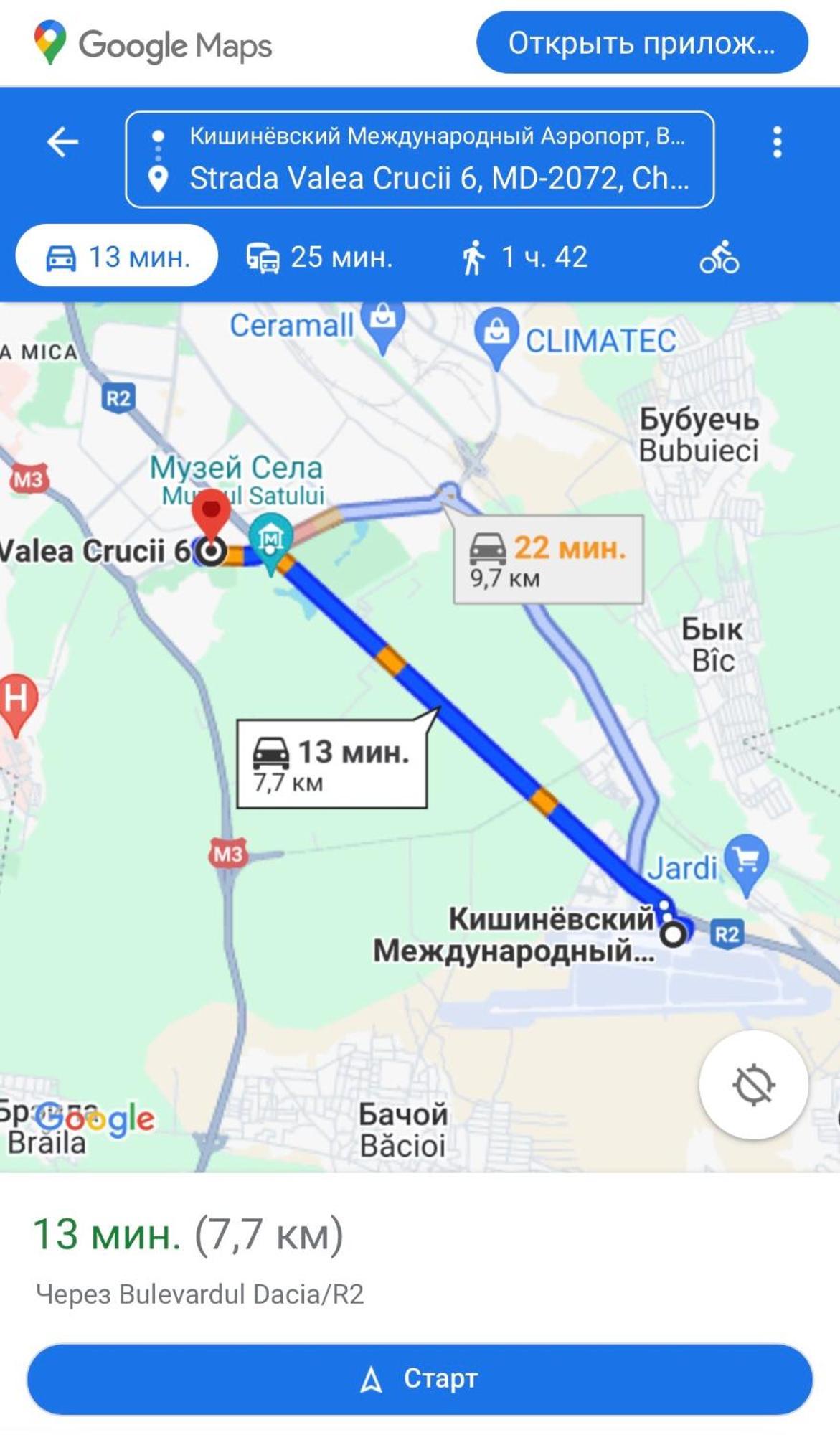Tap the 13 мин. 7,7 км route label

click(x=332, y=765)
